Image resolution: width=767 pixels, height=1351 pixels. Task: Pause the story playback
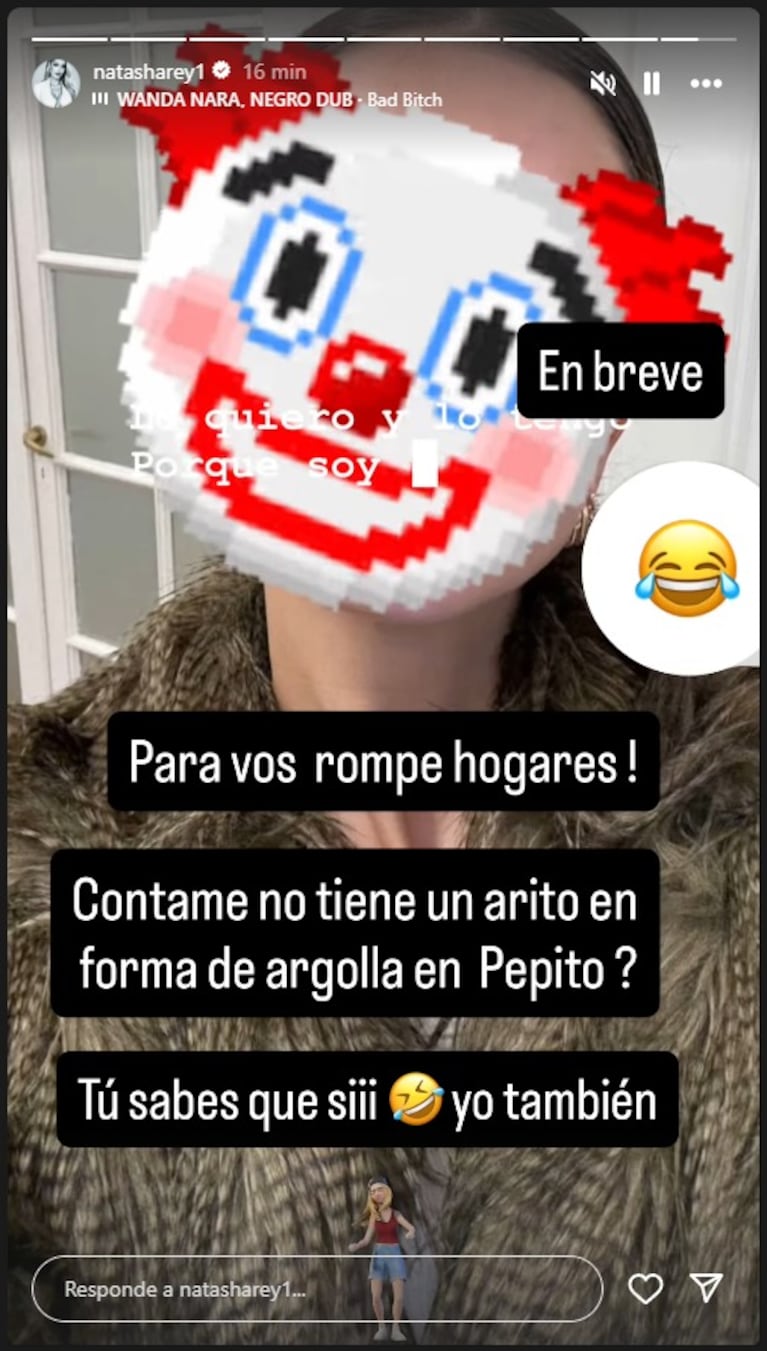click(651, 83)
